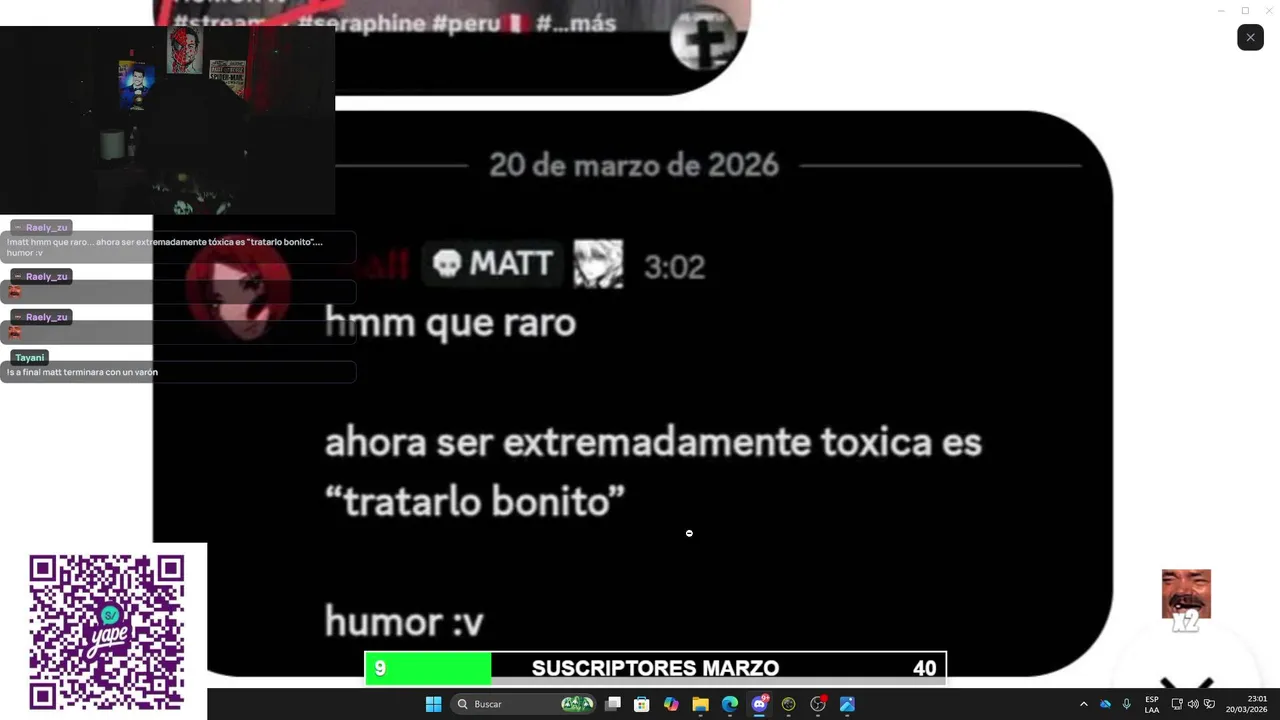Screen dimensions: 1280x720
Task: Open Task View from the taskbar
Action: [x=613, y=704]
